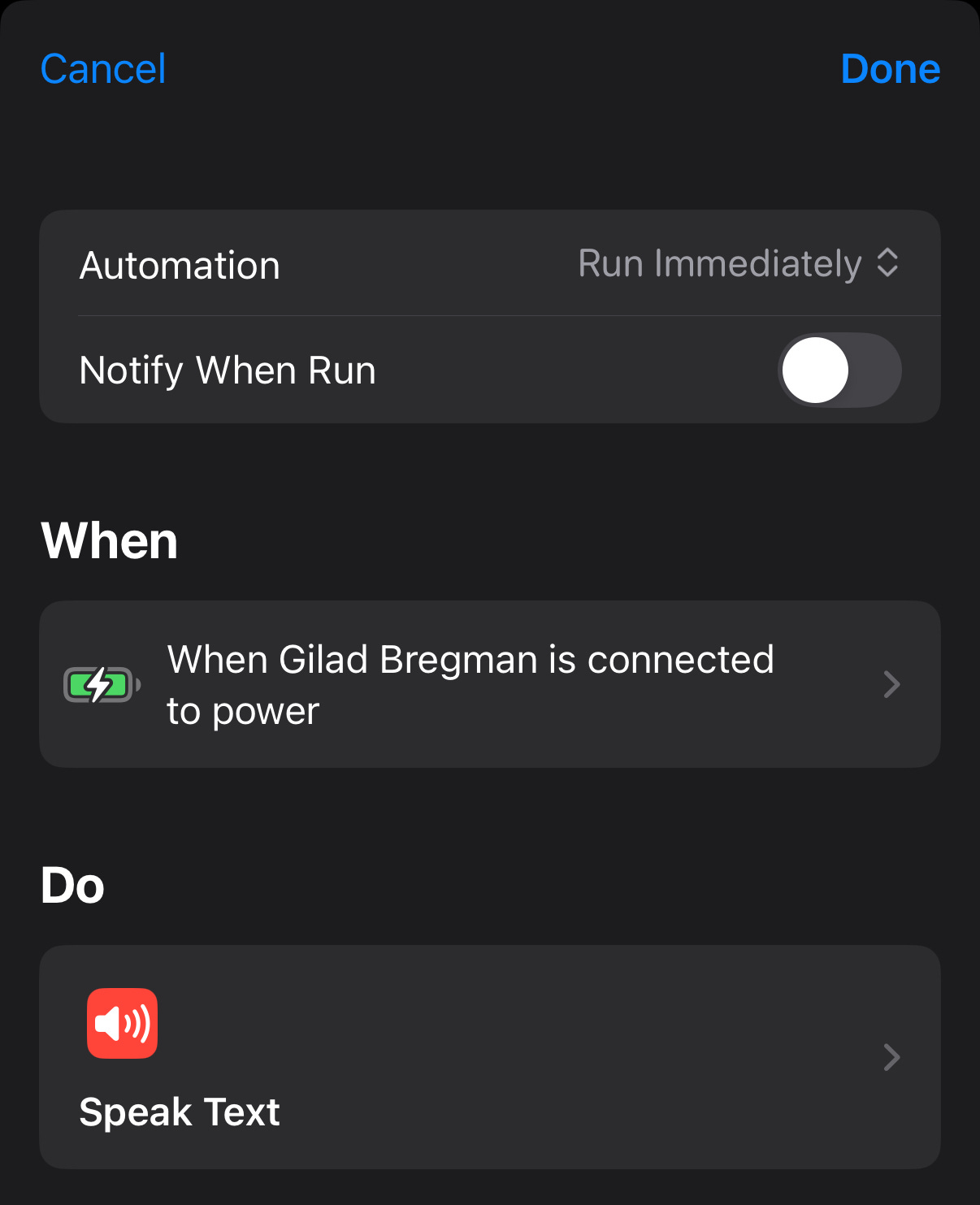Cancel editing this automation
The width and height of the screenshot is (980, 1205).
click(103, 69)
